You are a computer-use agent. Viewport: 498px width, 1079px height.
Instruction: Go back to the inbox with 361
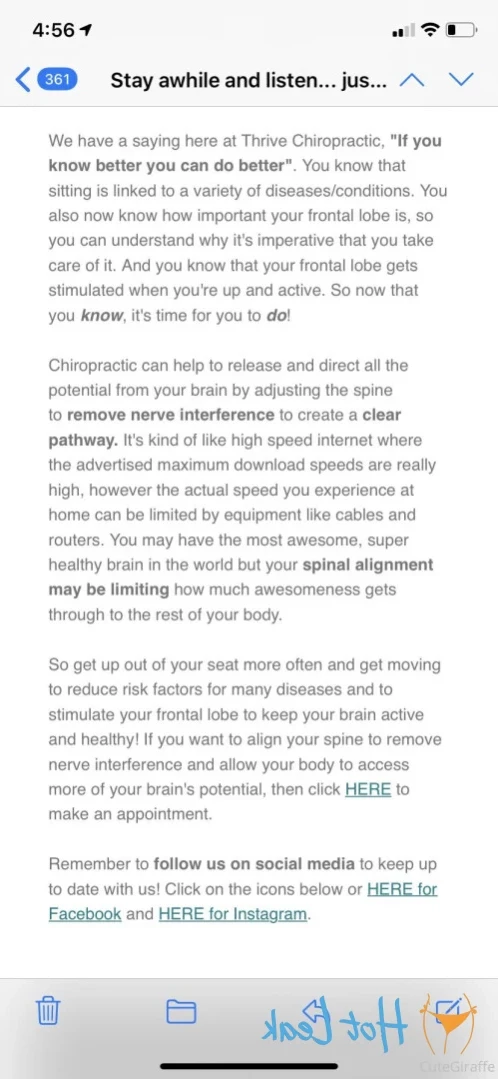(x=46, y=79)
